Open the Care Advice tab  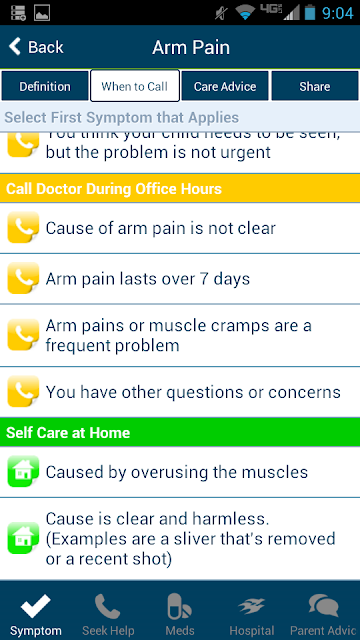tap(225, 86)
